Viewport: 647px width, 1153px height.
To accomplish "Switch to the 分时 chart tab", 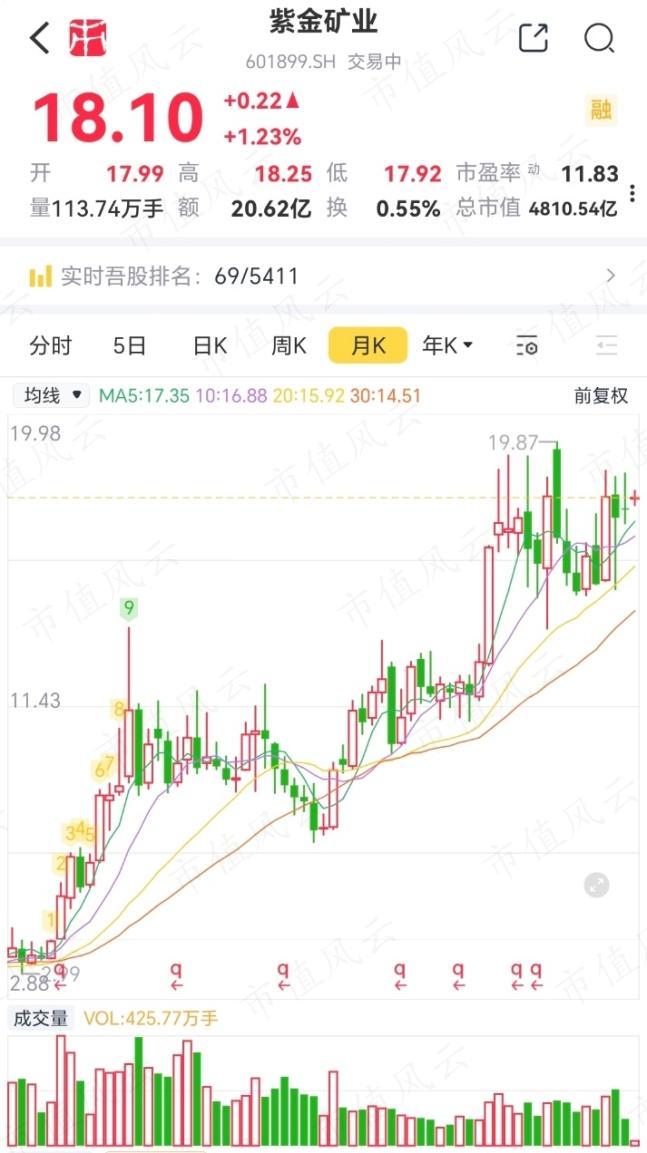I will click(51, 346).
